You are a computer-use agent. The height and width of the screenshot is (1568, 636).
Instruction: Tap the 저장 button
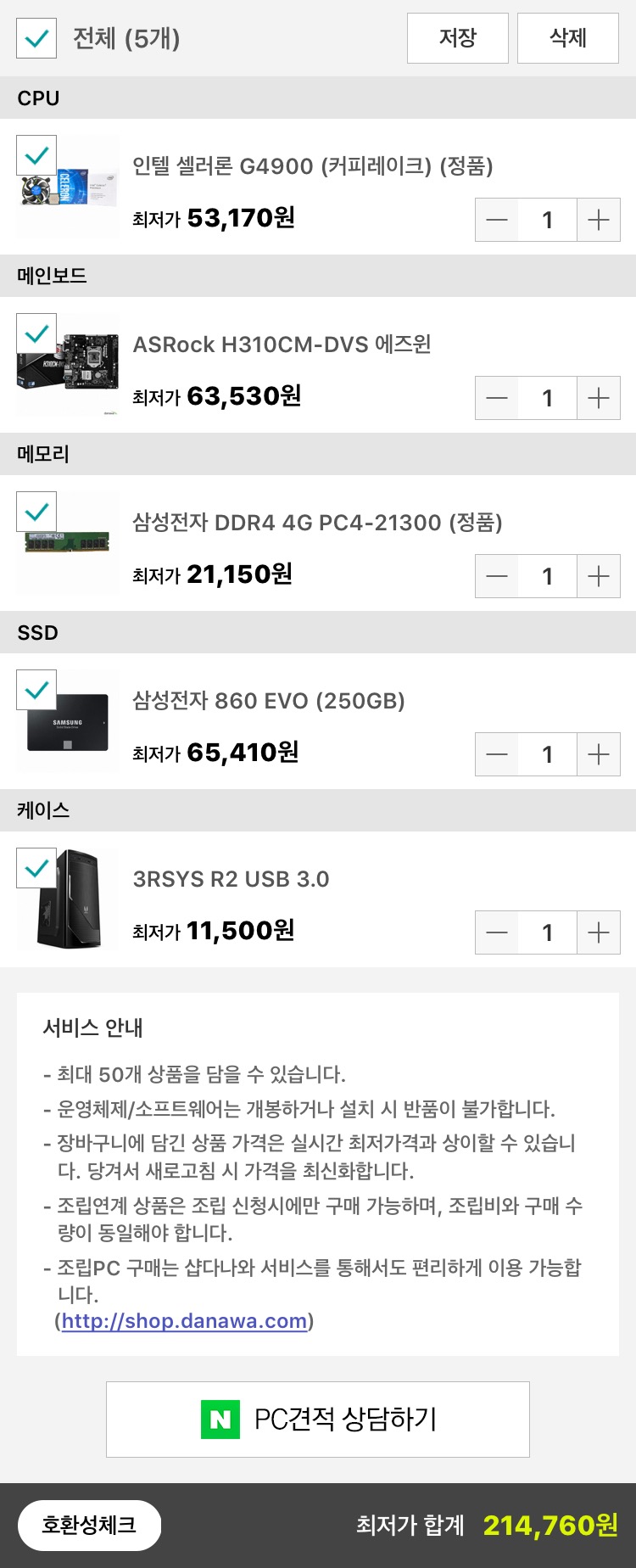(x=457, y=38)
